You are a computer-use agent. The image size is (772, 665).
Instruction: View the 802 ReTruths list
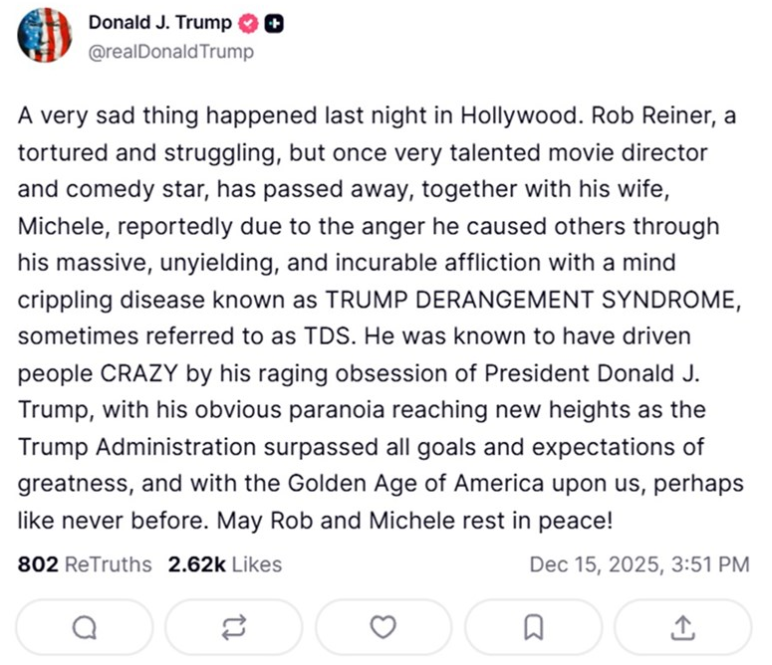[x=85, y=565]
